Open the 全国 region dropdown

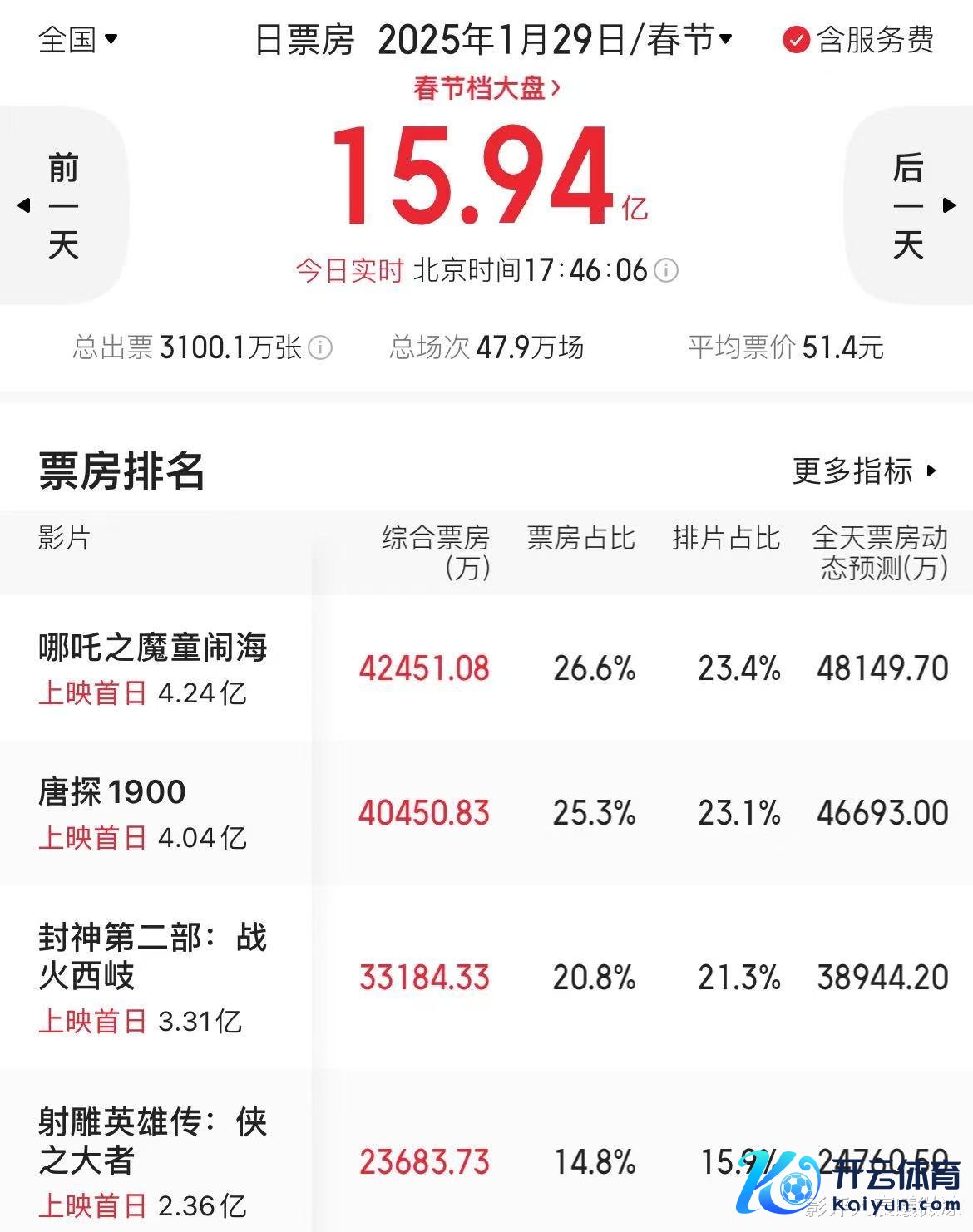click(x=78, y=39)
